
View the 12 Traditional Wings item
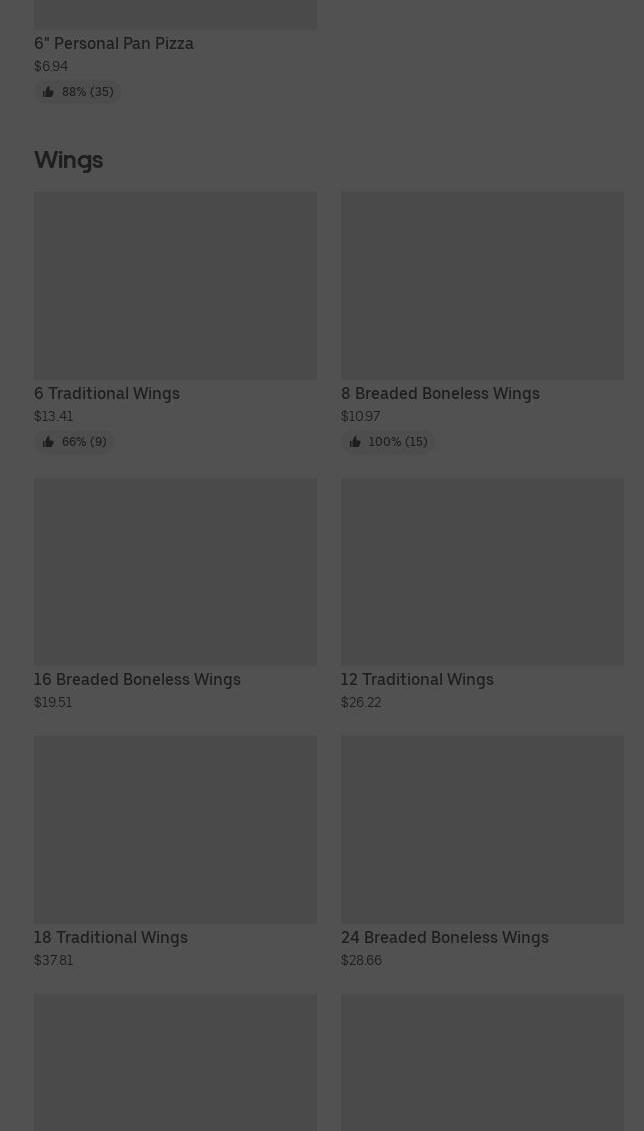482,594
